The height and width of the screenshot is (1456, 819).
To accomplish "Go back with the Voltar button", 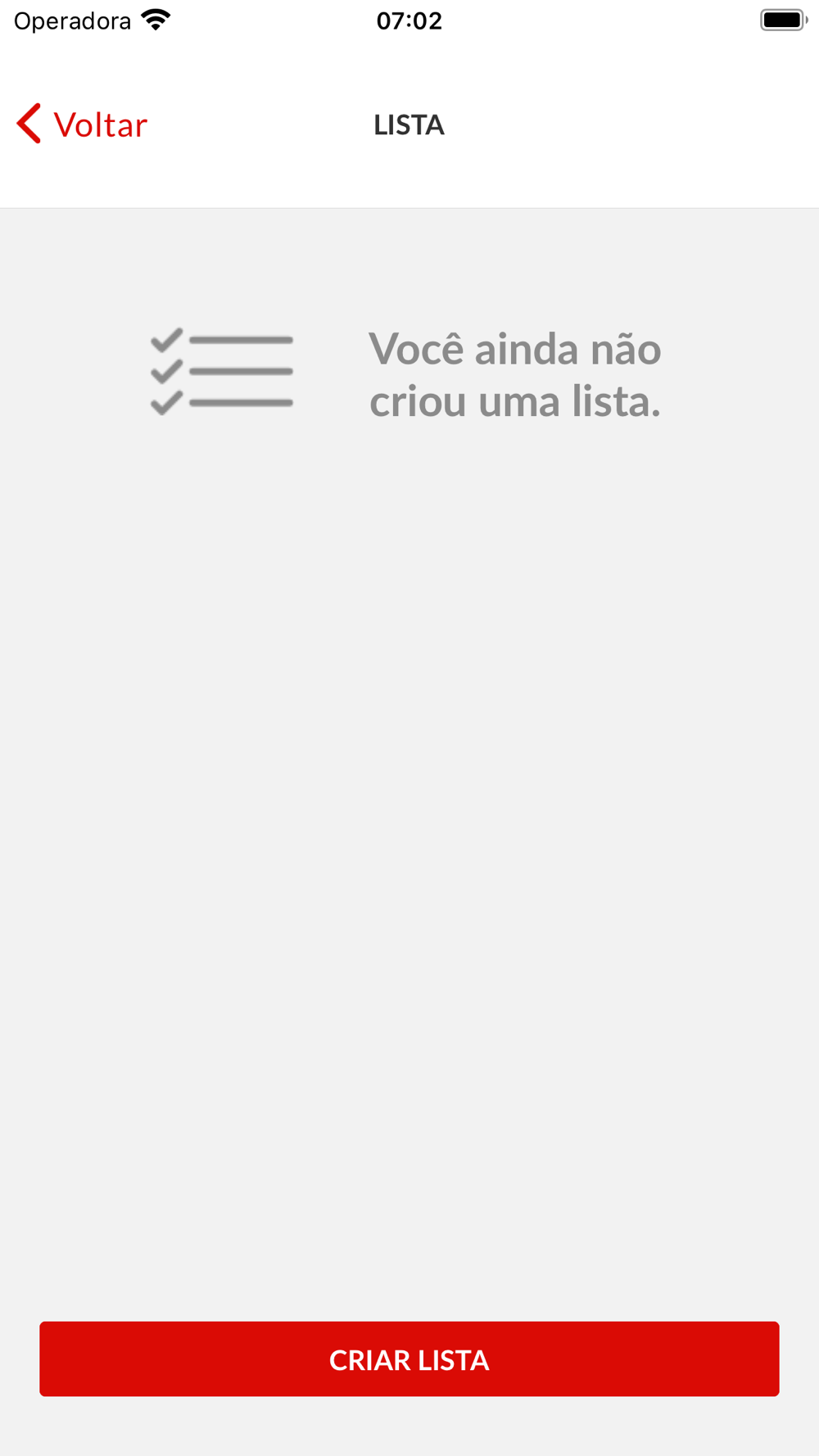I will coord(82,124).
